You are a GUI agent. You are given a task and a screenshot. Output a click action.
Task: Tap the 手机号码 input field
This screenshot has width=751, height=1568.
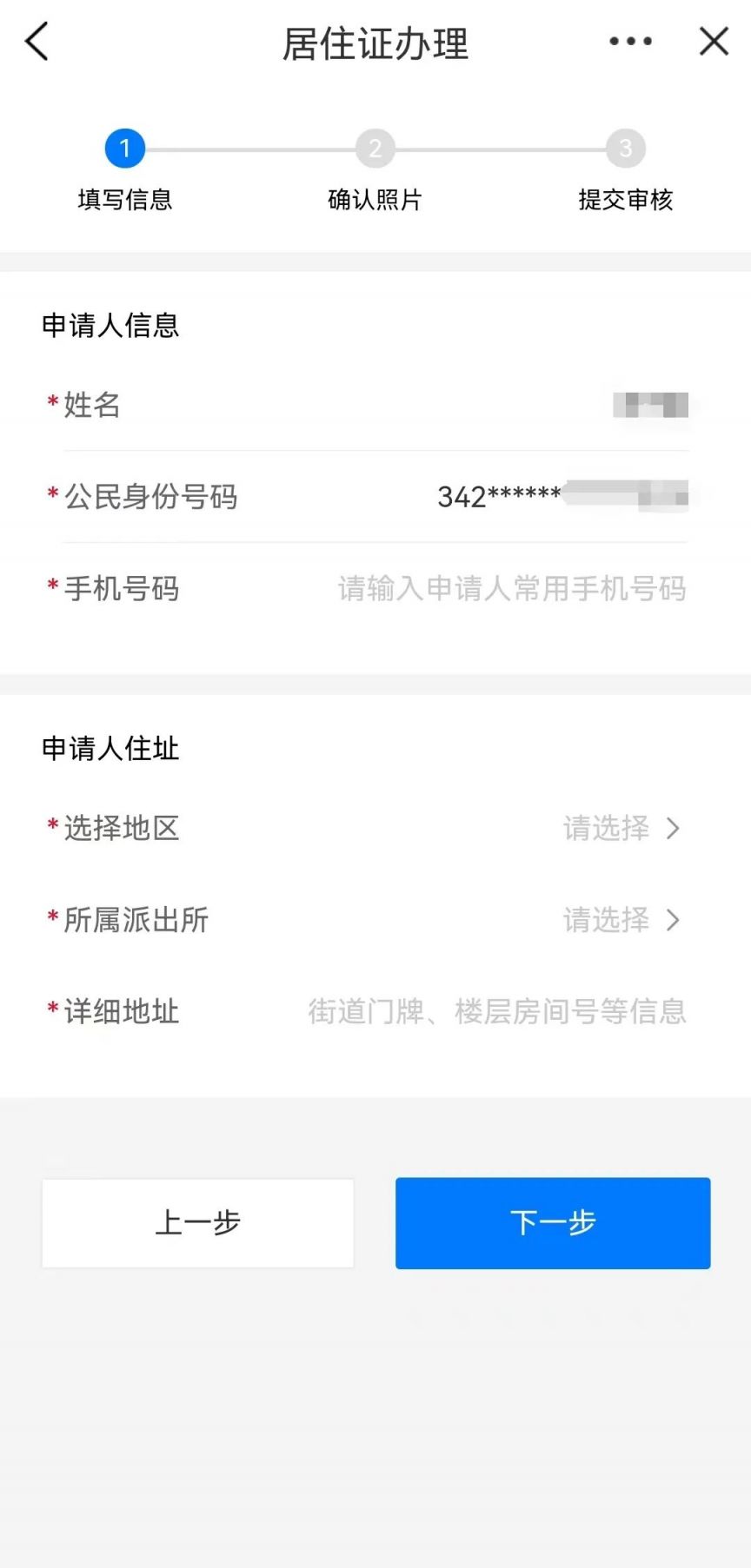(511, 589)
